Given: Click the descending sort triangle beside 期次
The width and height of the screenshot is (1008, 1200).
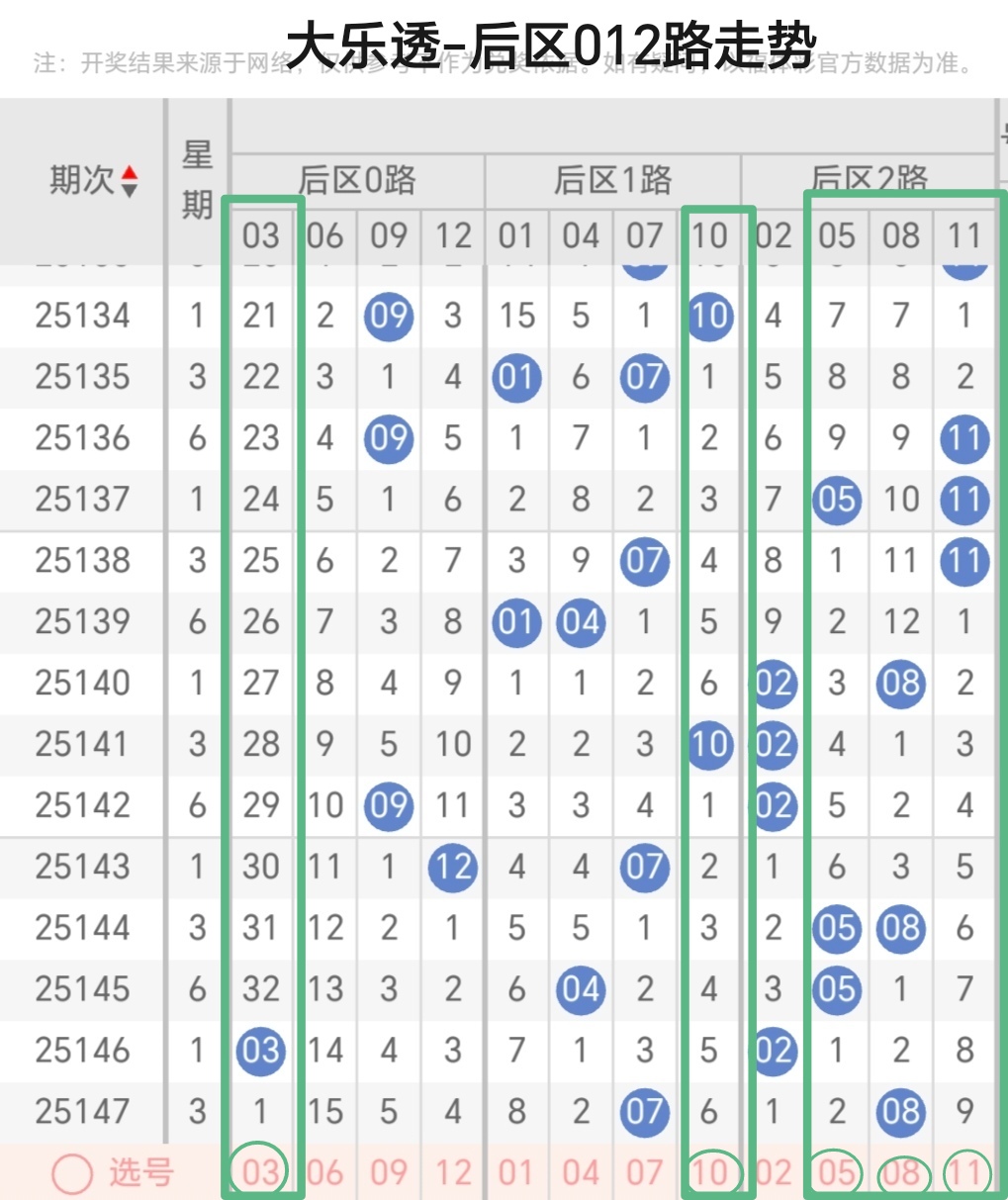Looking at the screenshot, I should [130, 190].
